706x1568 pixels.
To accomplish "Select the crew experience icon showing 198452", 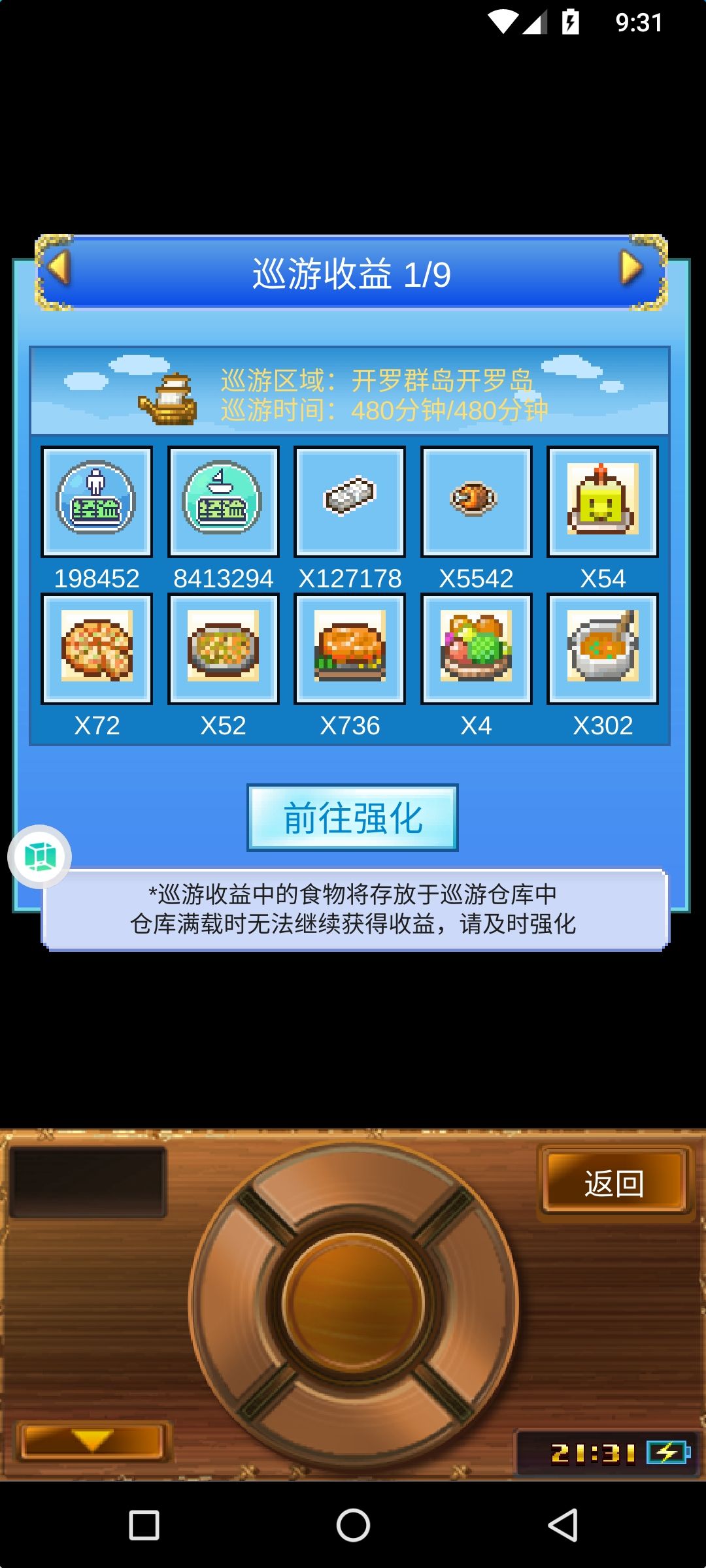I will (95, 501).
